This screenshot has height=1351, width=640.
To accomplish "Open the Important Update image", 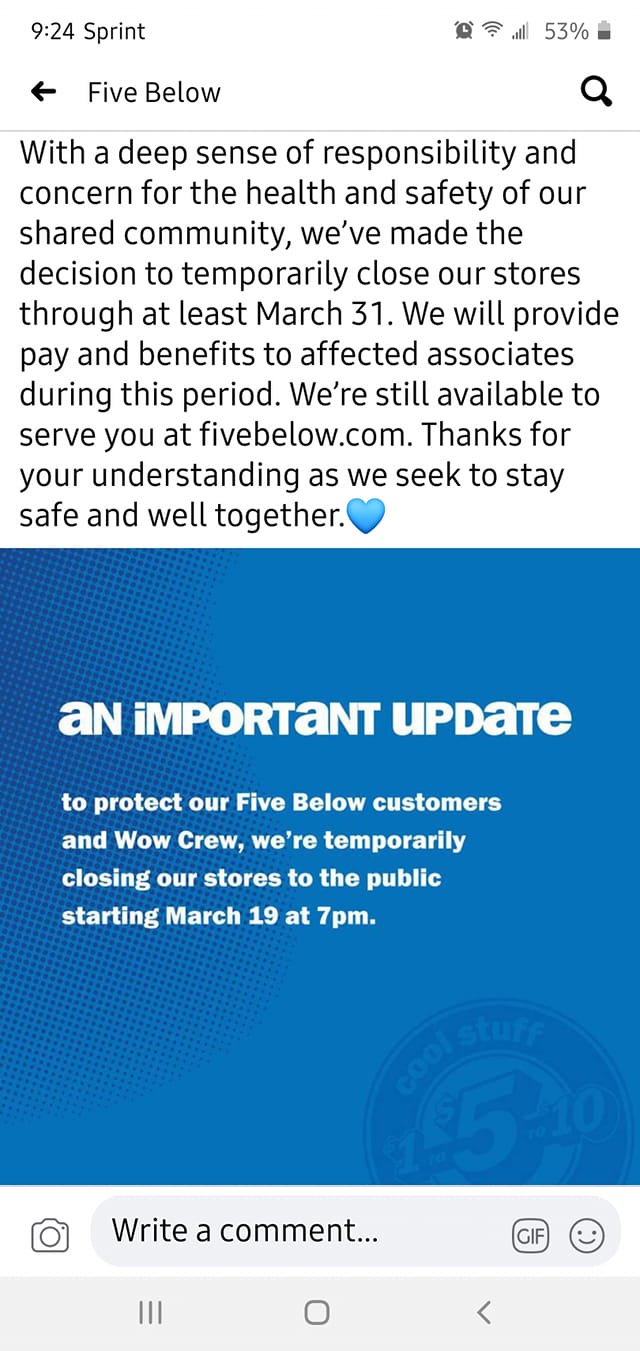I will (320, 865).
